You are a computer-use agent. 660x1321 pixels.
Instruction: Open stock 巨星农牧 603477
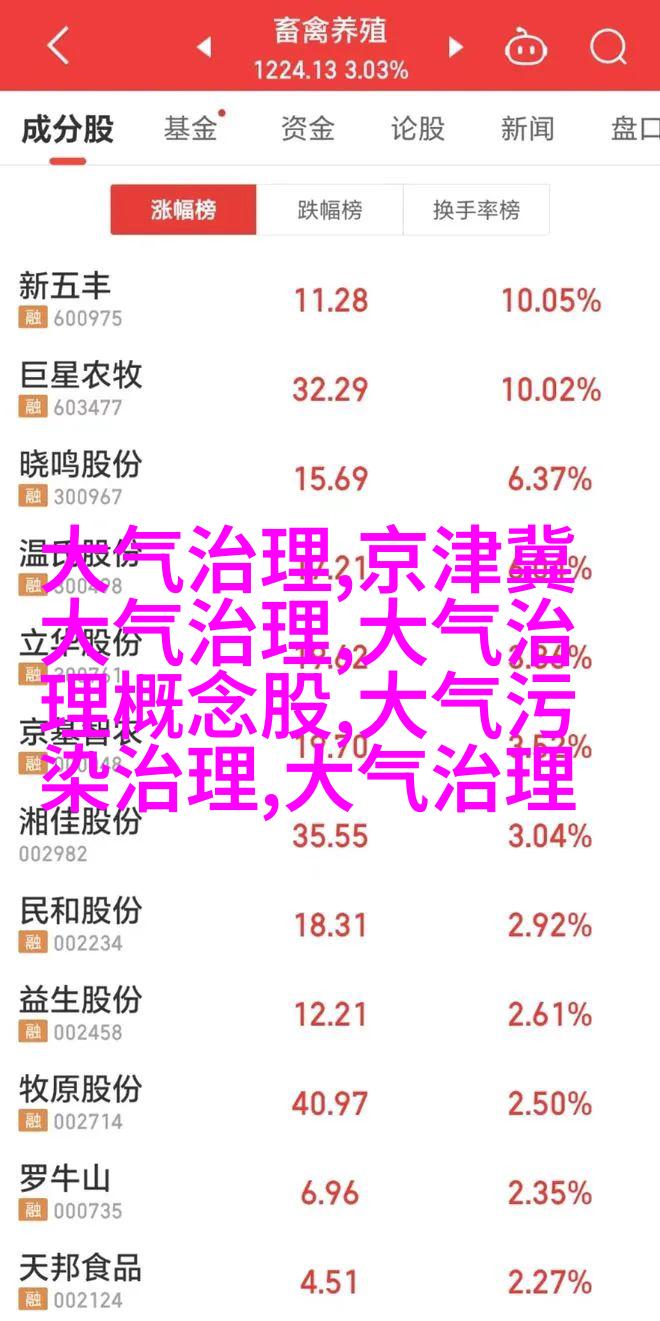pos(330,390)
